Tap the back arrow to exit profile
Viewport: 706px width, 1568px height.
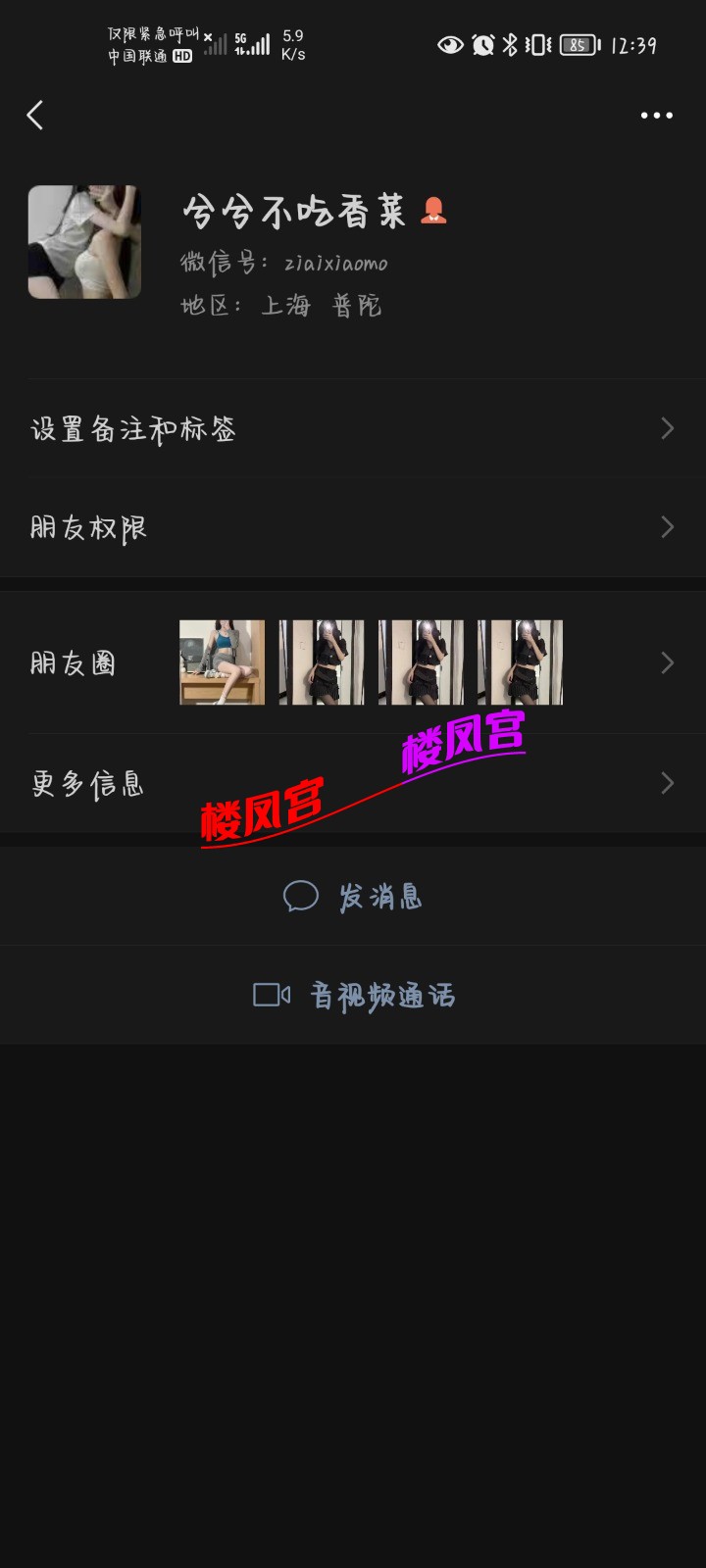(x=35, y=115)
